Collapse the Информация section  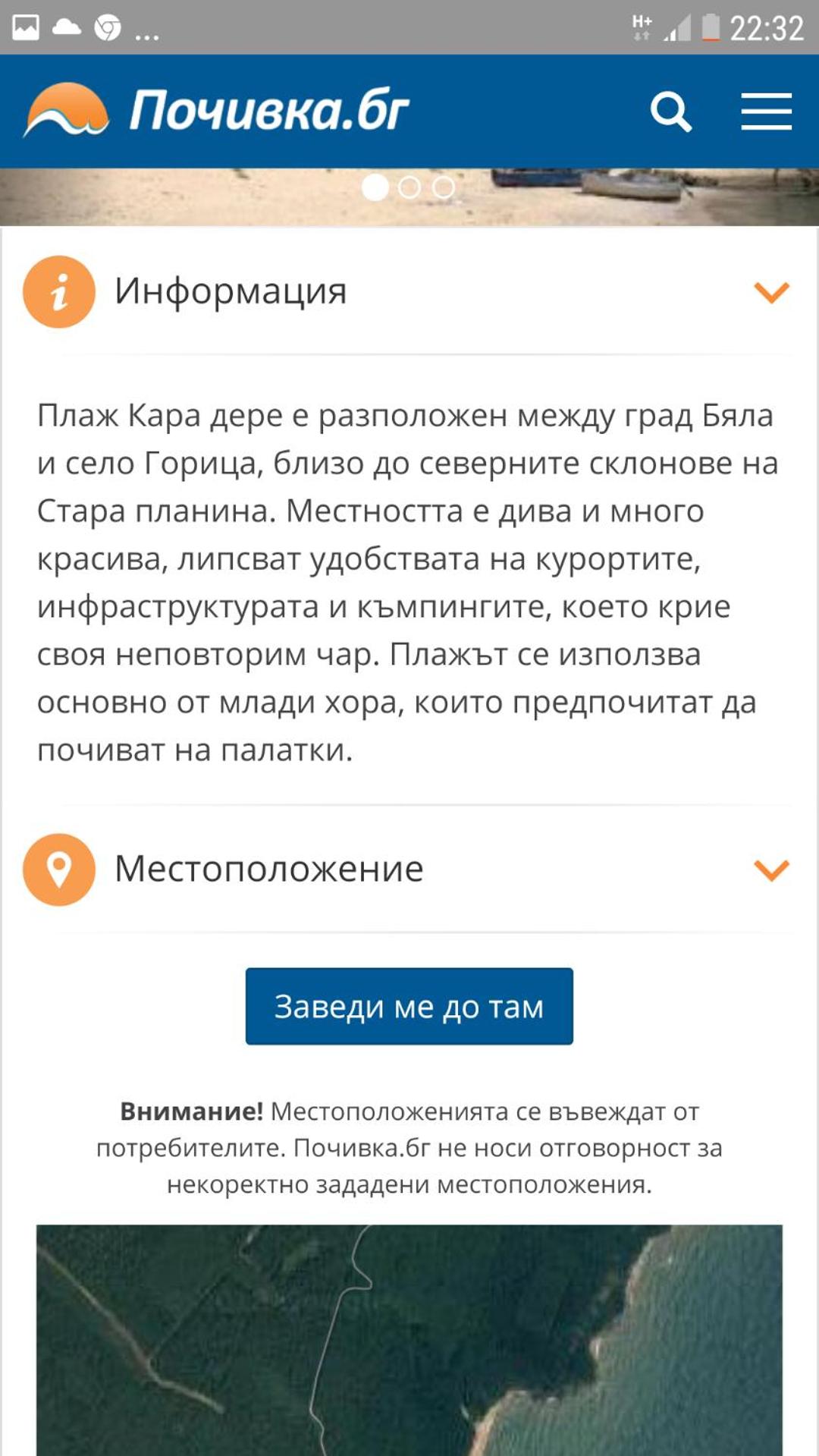(771, 292)
